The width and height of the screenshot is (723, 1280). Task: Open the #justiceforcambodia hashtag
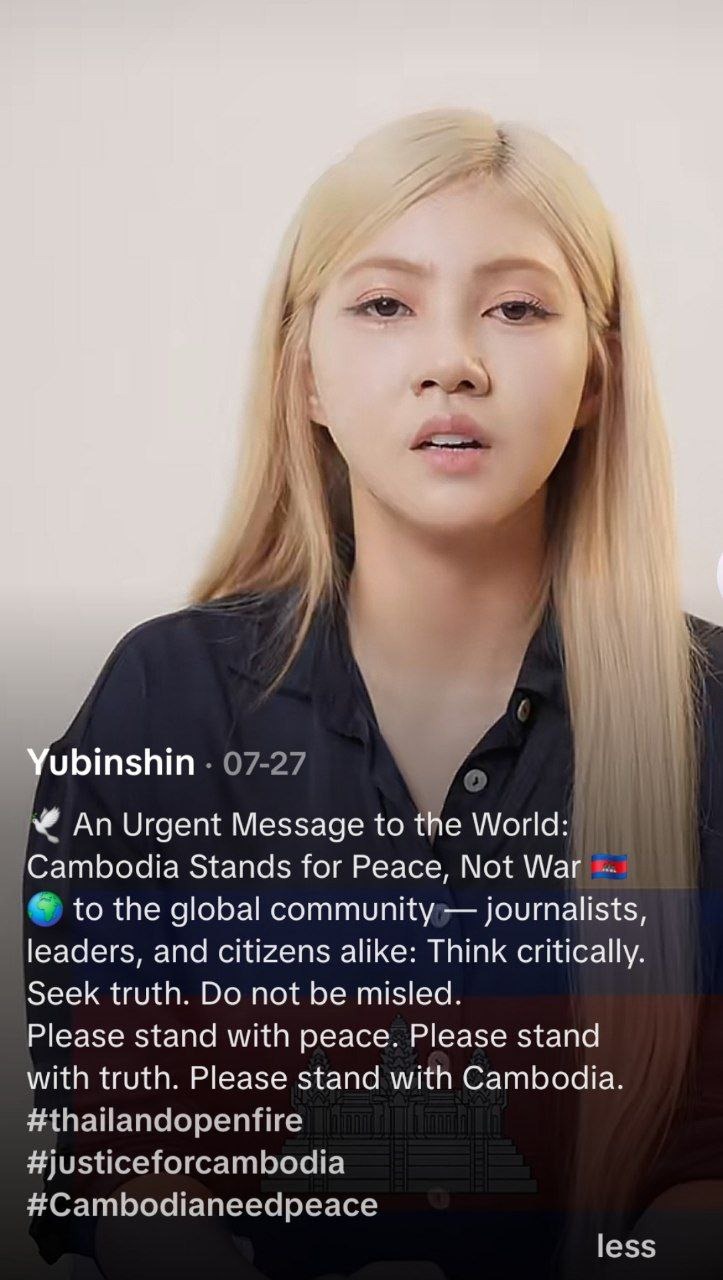(186, 1163)
